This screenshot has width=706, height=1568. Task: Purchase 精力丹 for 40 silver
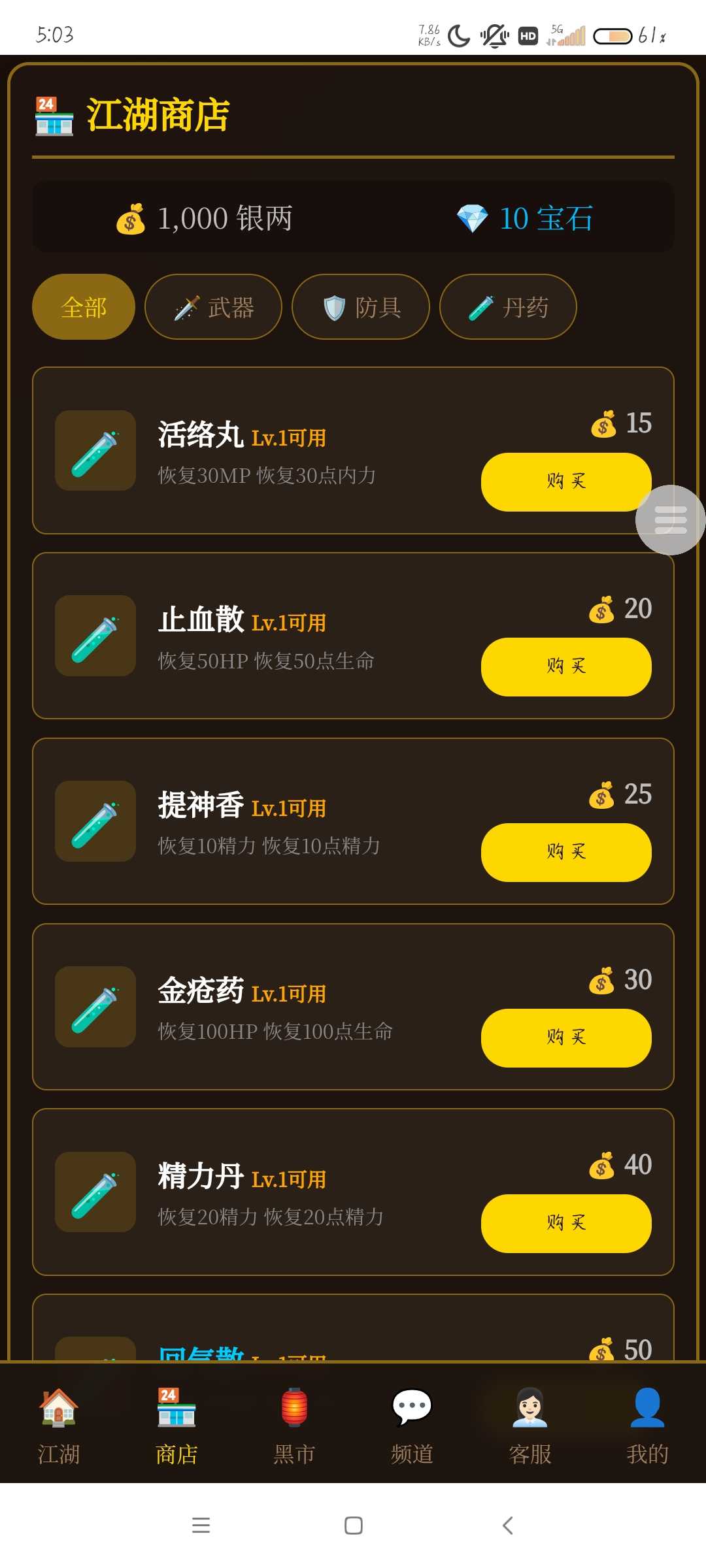pyautogui.click(x=566, y=1224)
